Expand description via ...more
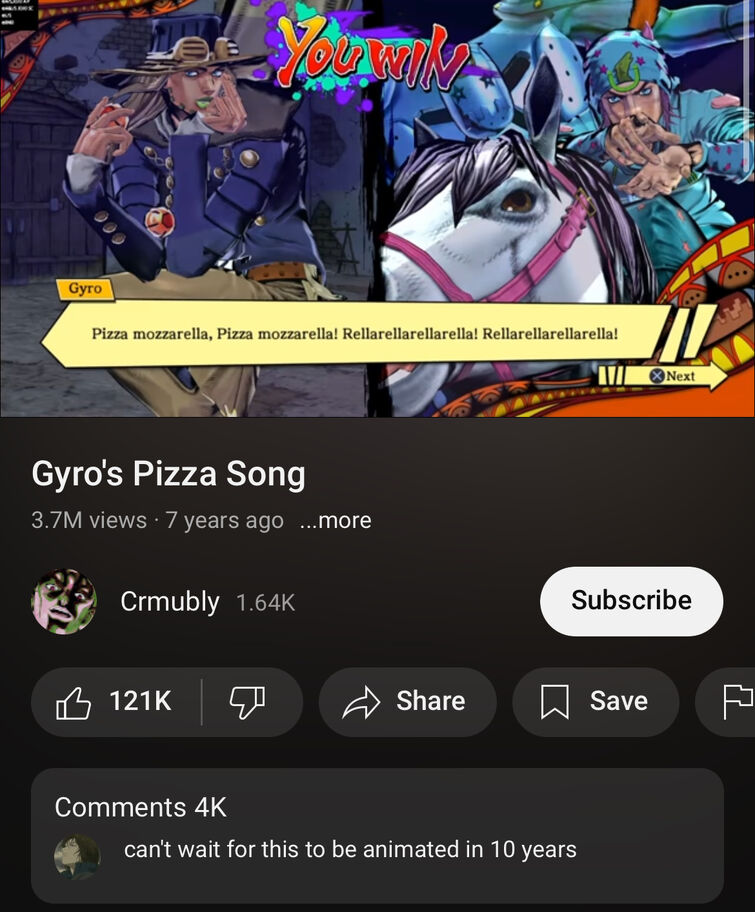The width and height of the screenshot is (755, 912). pyautogui.click(x=335, y=521)
